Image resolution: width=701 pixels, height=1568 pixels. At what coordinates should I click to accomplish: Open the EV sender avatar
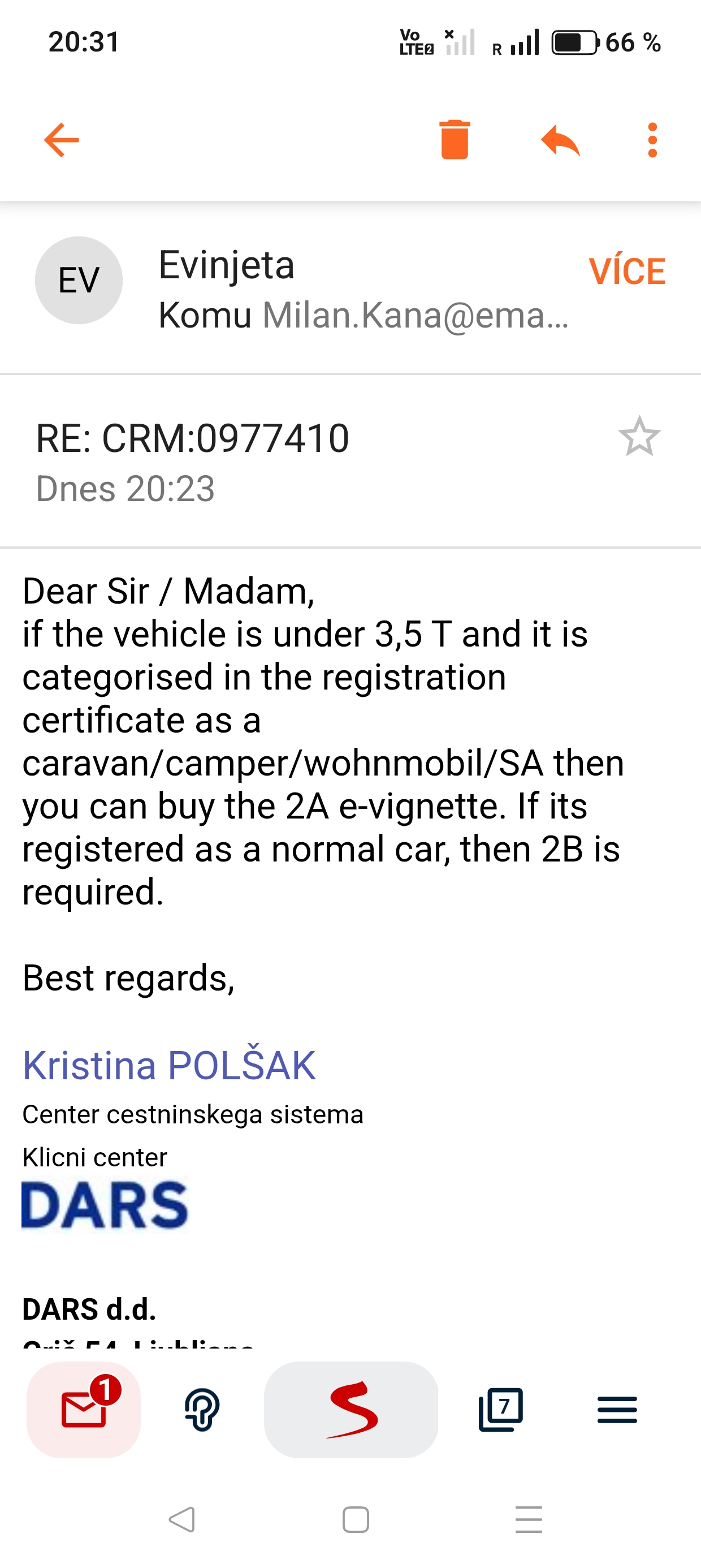pyautogui.click(x=79, y=280)
